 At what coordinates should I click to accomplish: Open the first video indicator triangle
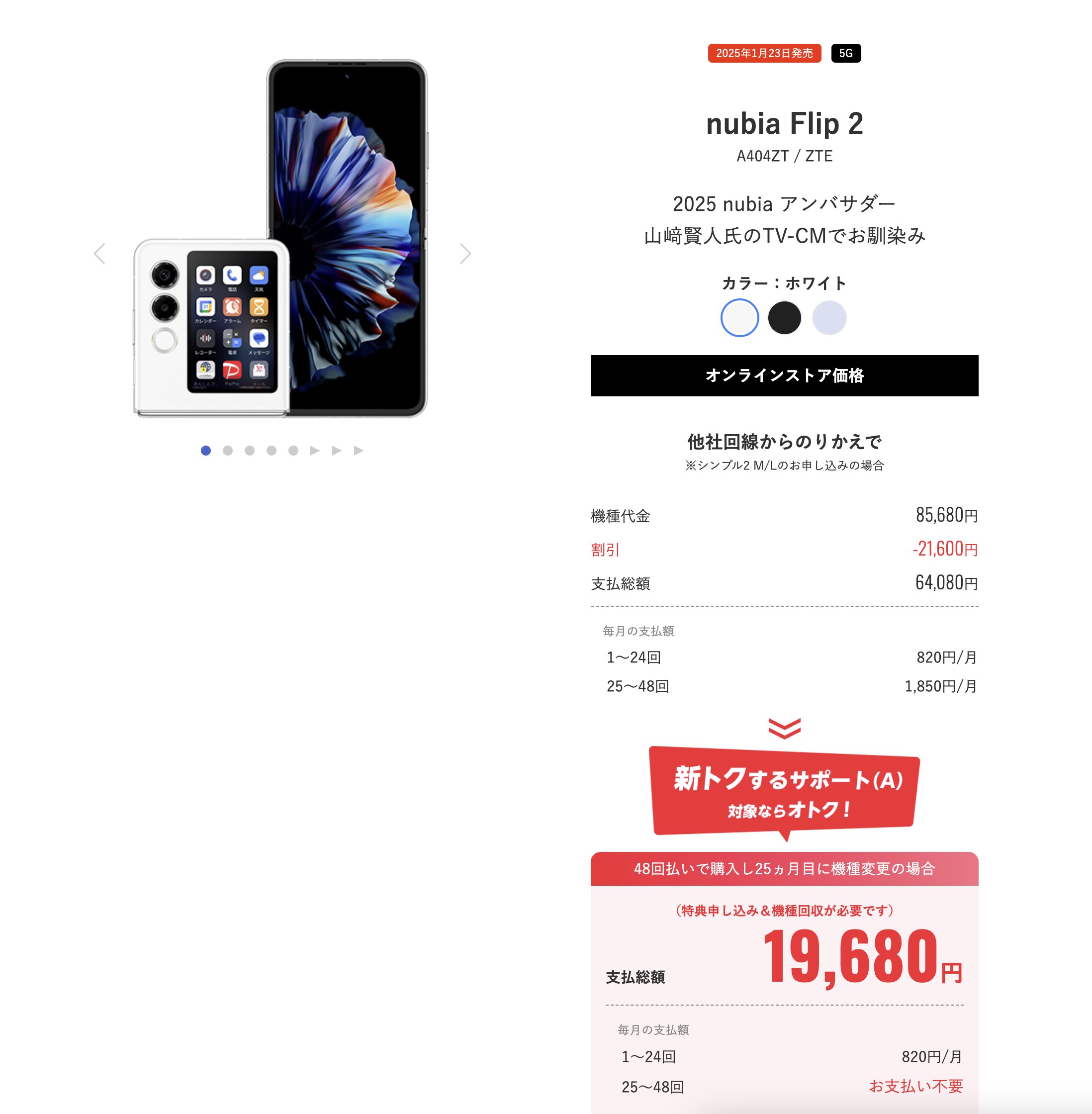click(315, 450)
